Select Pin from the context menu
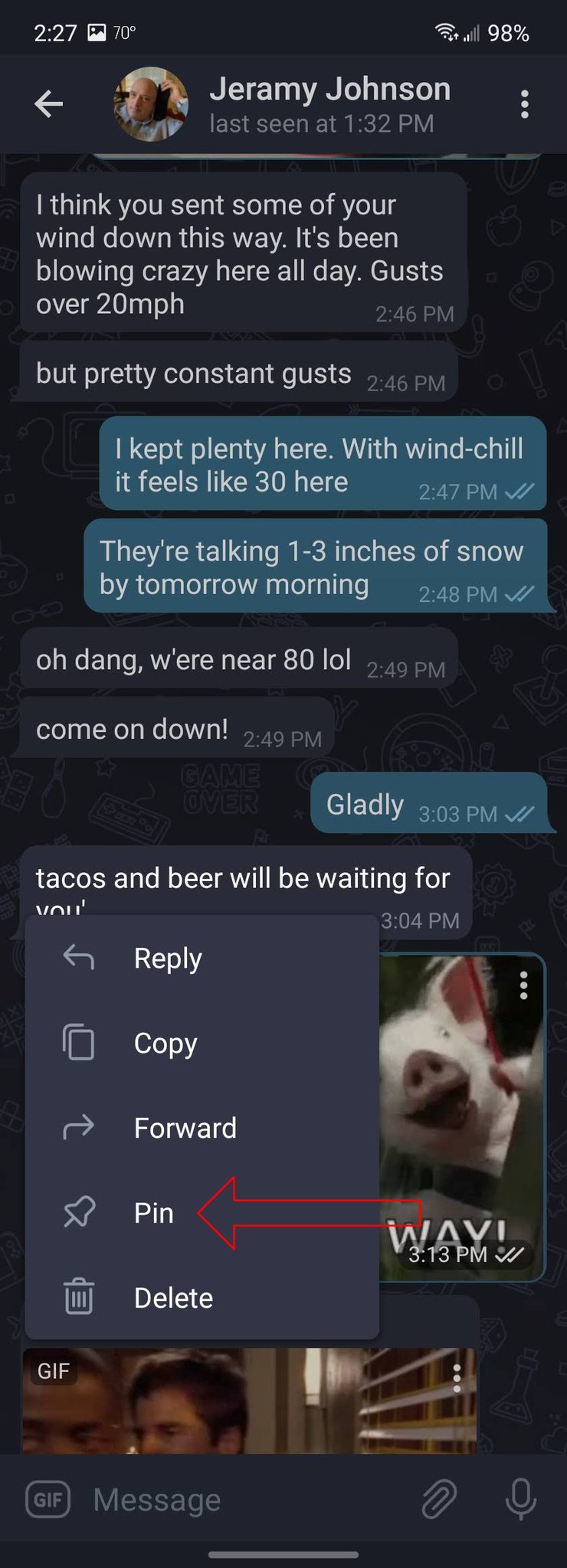567x1568 pixels. (x=153, y=1213)
